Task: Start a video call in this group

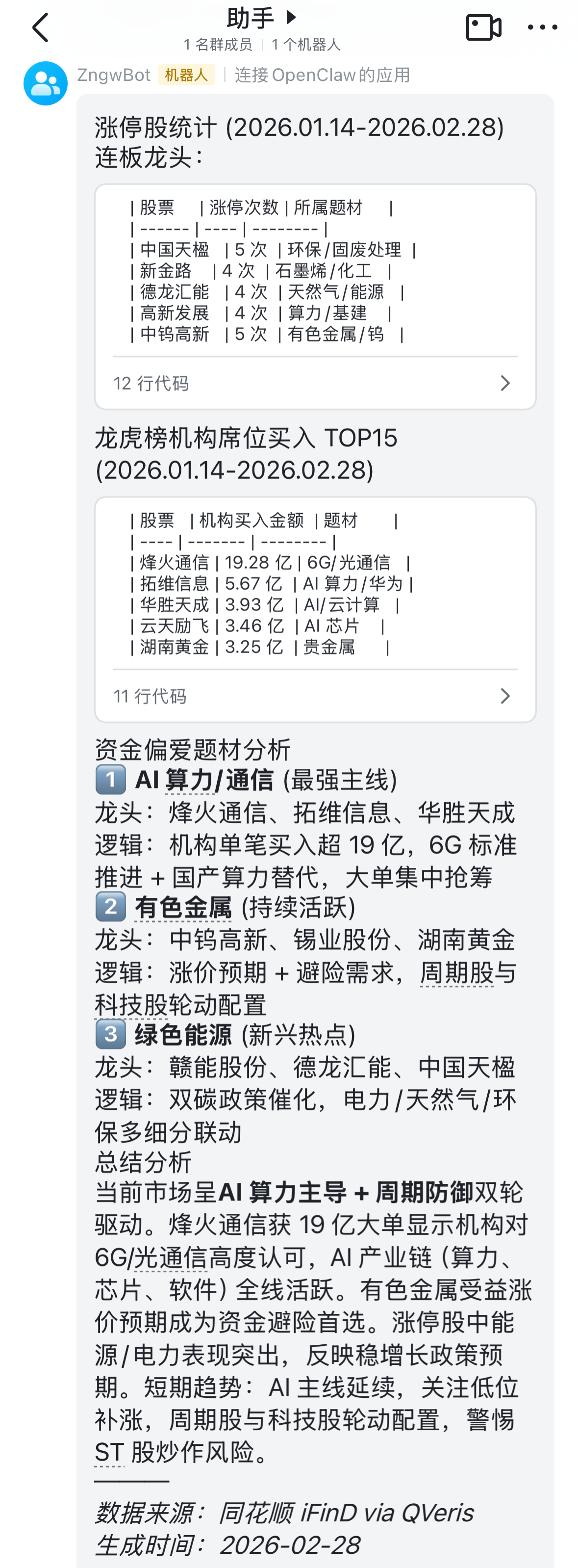Action: coord(483,28)
